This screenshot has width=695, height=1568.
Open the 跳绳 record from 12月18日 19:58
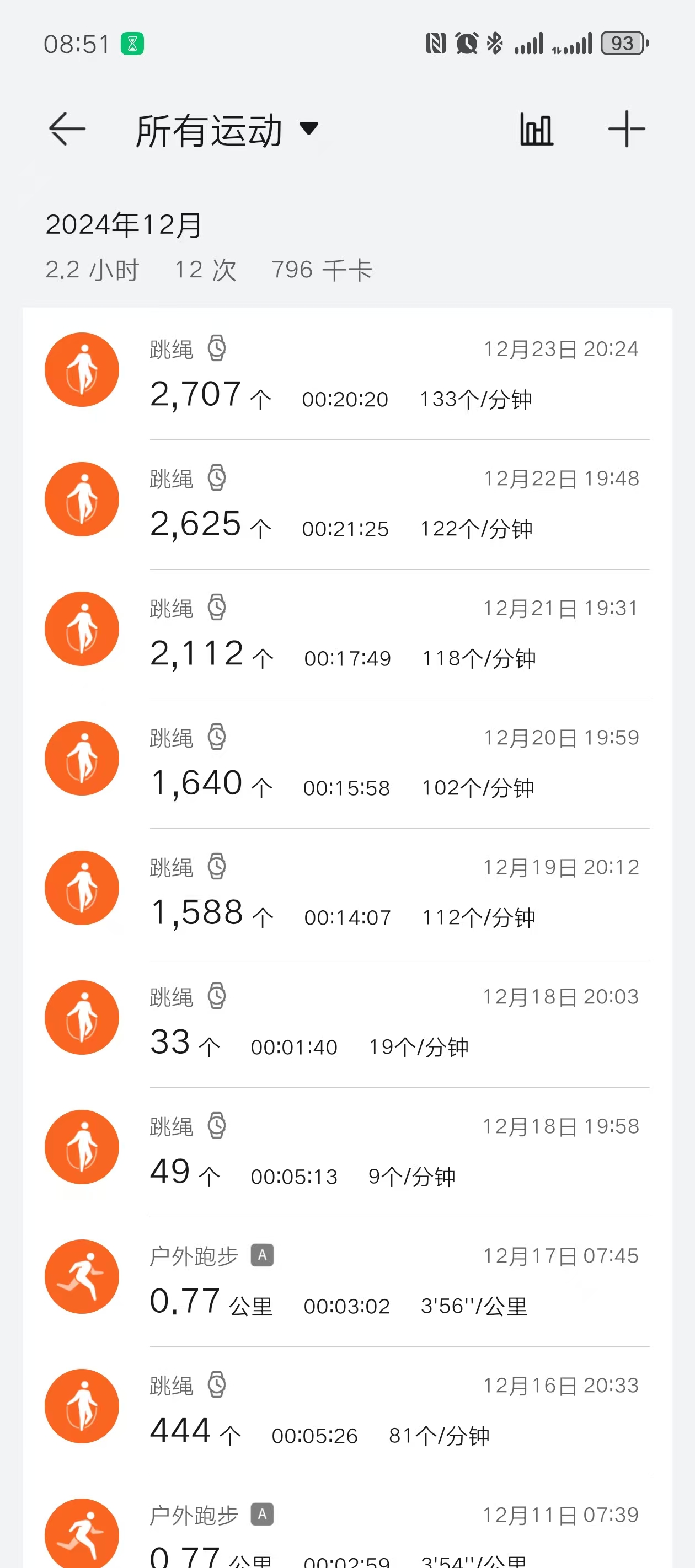(x=347, y=1152)
